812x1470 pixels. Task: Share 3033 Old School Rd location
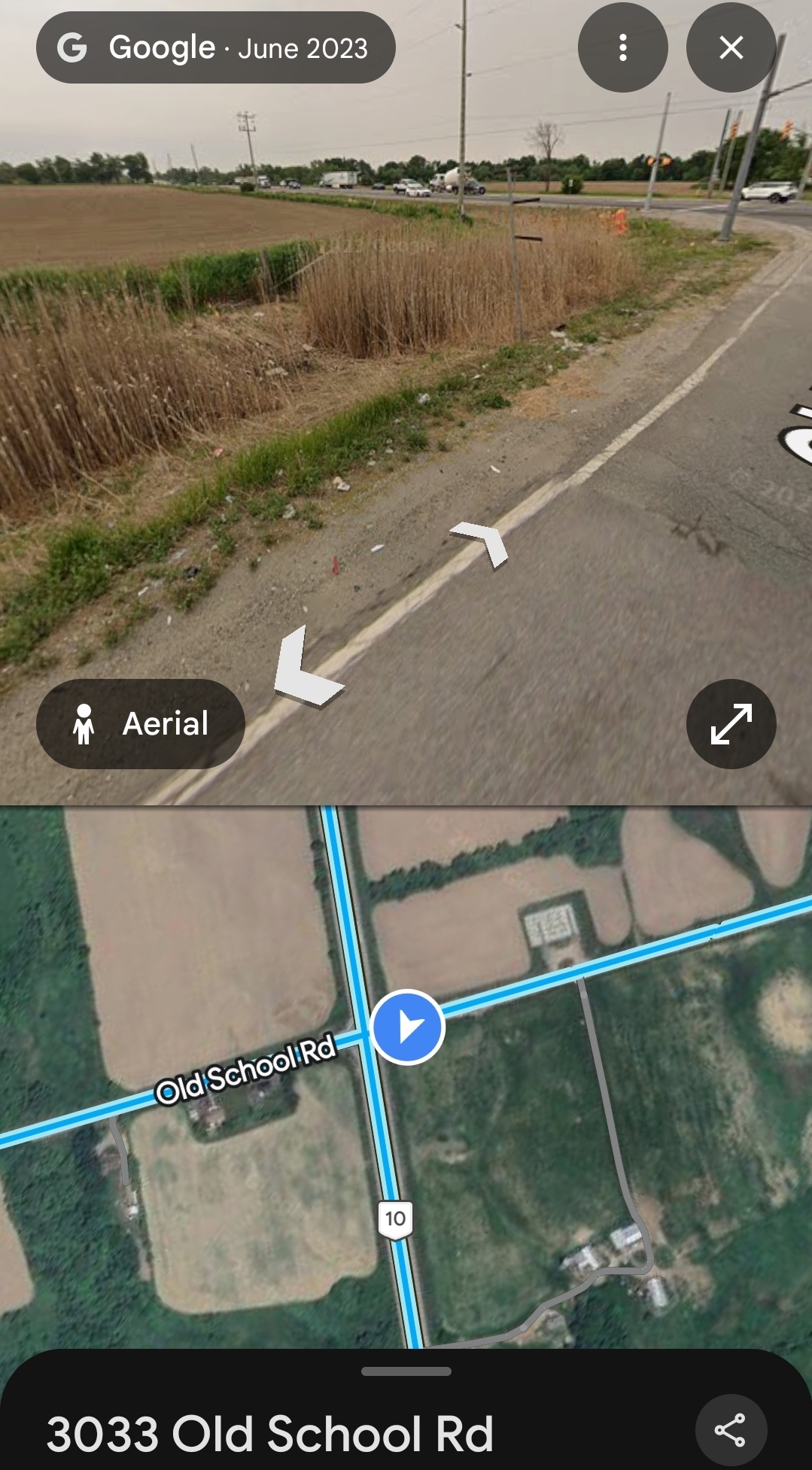[730, 1429]
